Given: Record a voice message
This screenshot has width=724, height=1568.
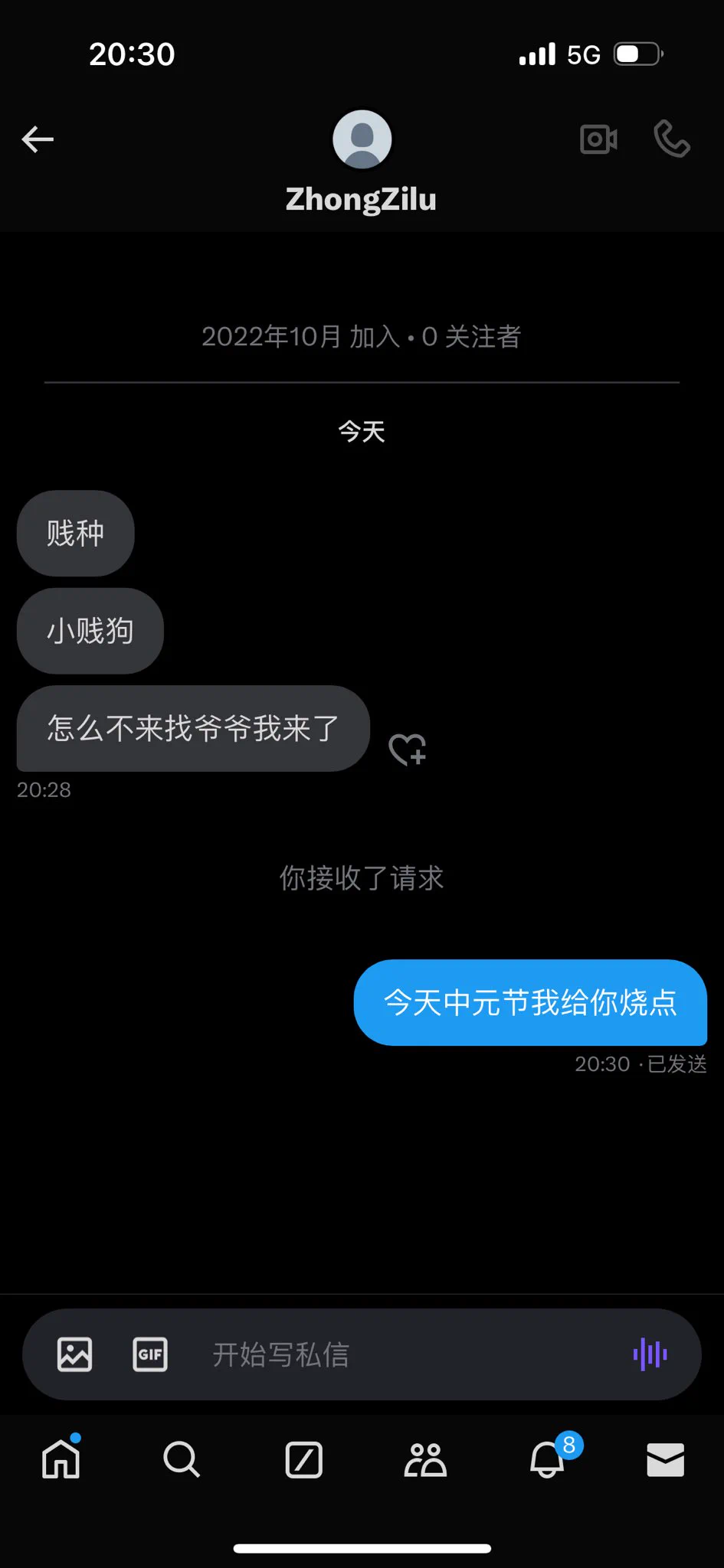Looking at the screenshot, I should [650, 1354].
